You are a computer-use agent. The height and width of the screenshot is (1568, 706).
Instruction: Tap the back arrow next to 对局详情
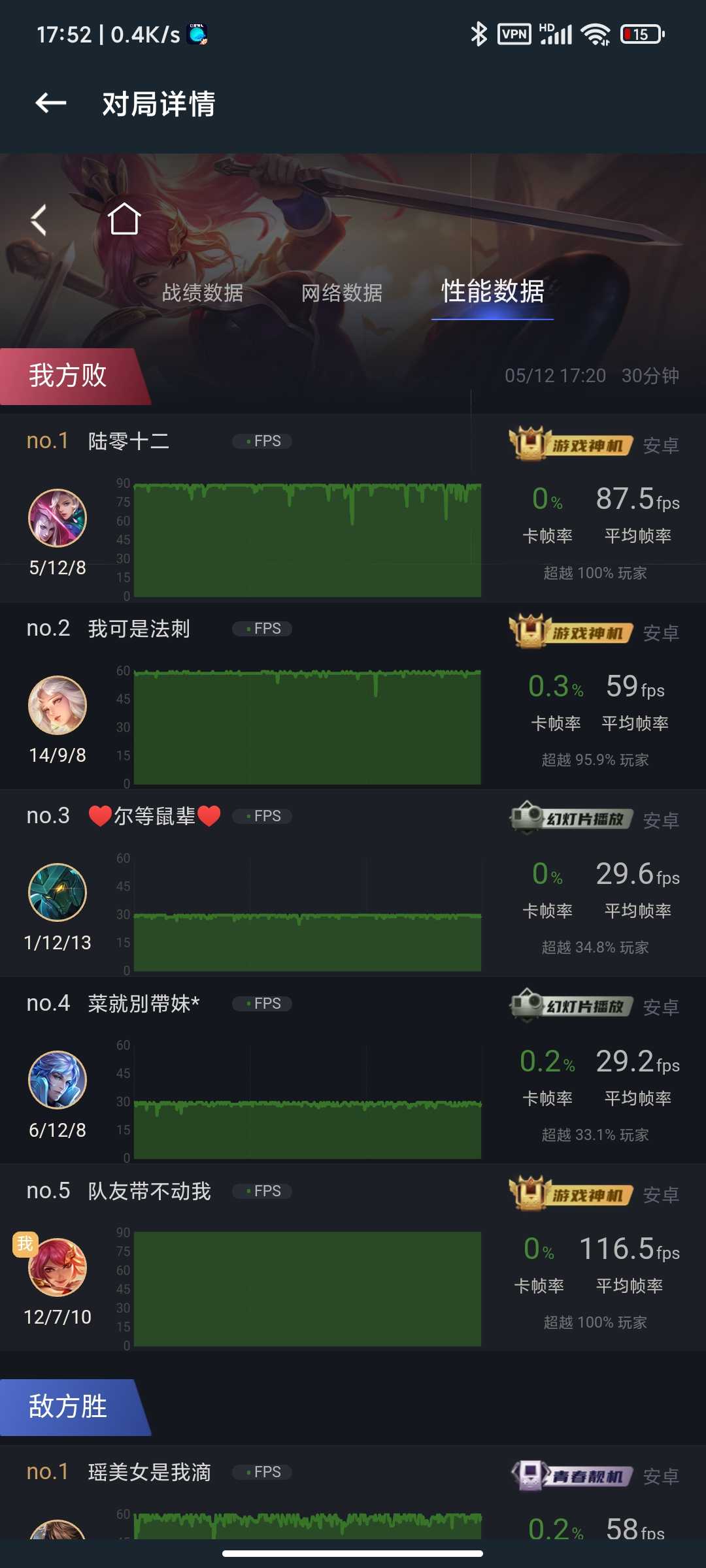[51, 103]
